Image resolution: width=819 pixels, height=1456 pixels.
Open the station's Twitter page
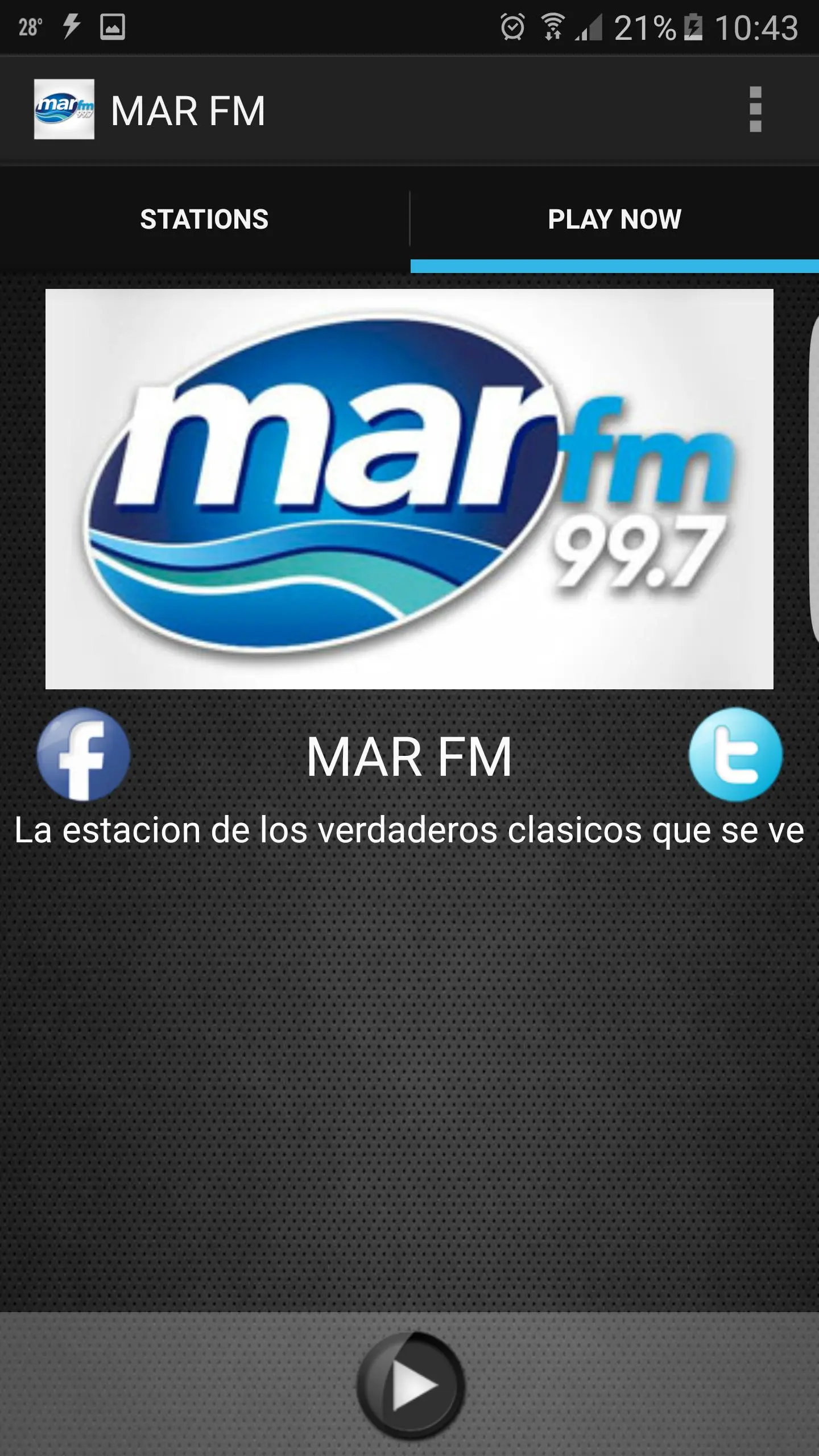click(x=735, y=755)
